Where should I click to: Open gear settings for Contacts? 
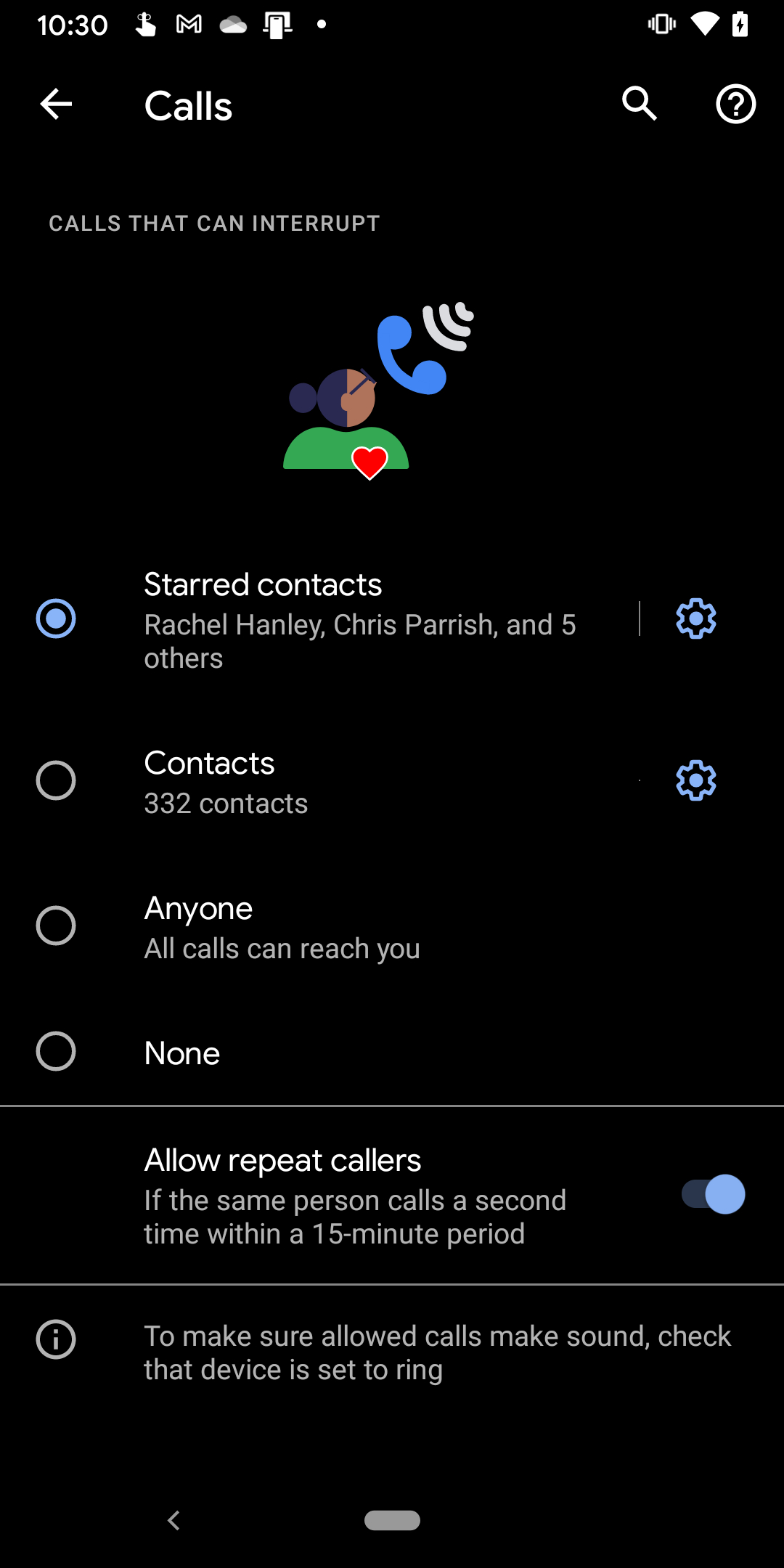pyautogui.click(x=696, y=780)
